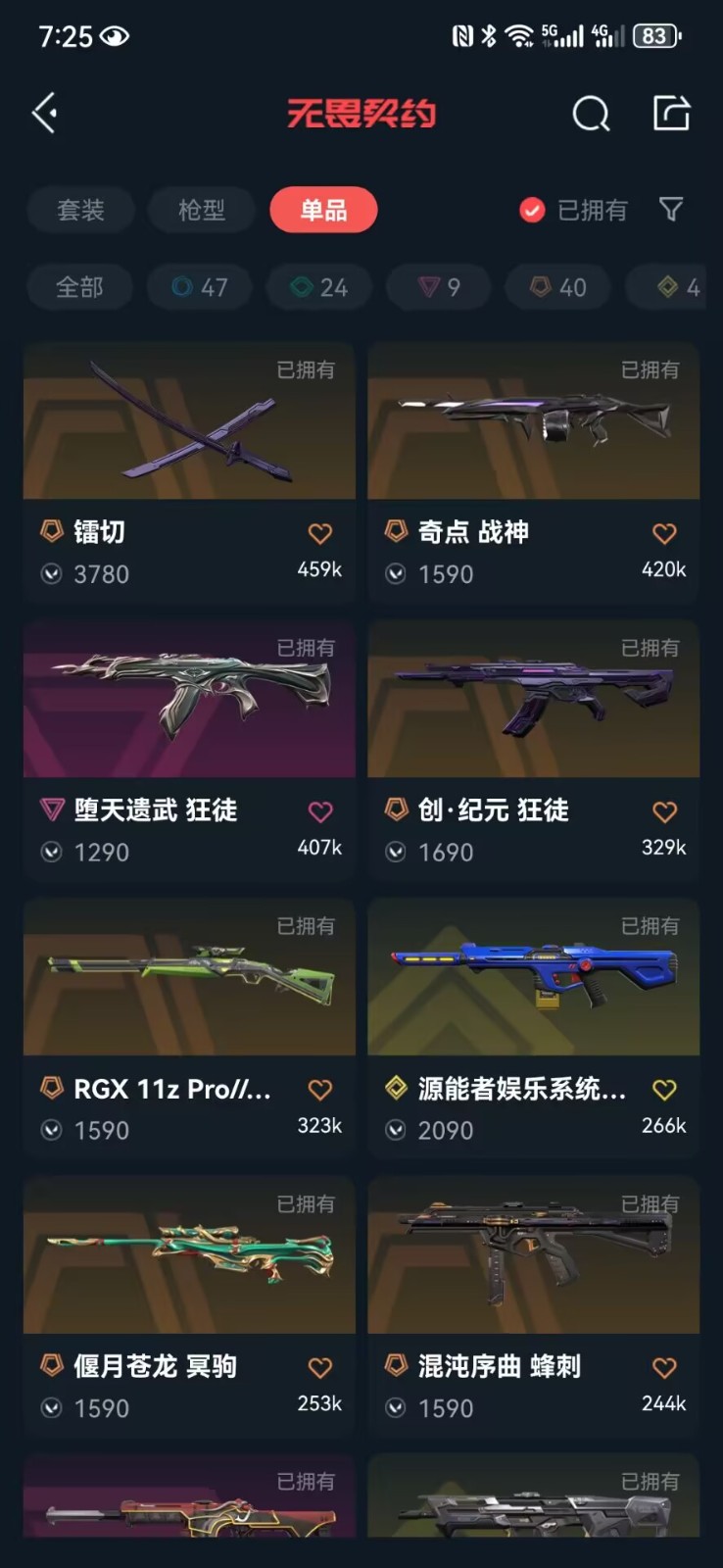
Task: Switch to the 套装 tab
Action: coord(80,210)
